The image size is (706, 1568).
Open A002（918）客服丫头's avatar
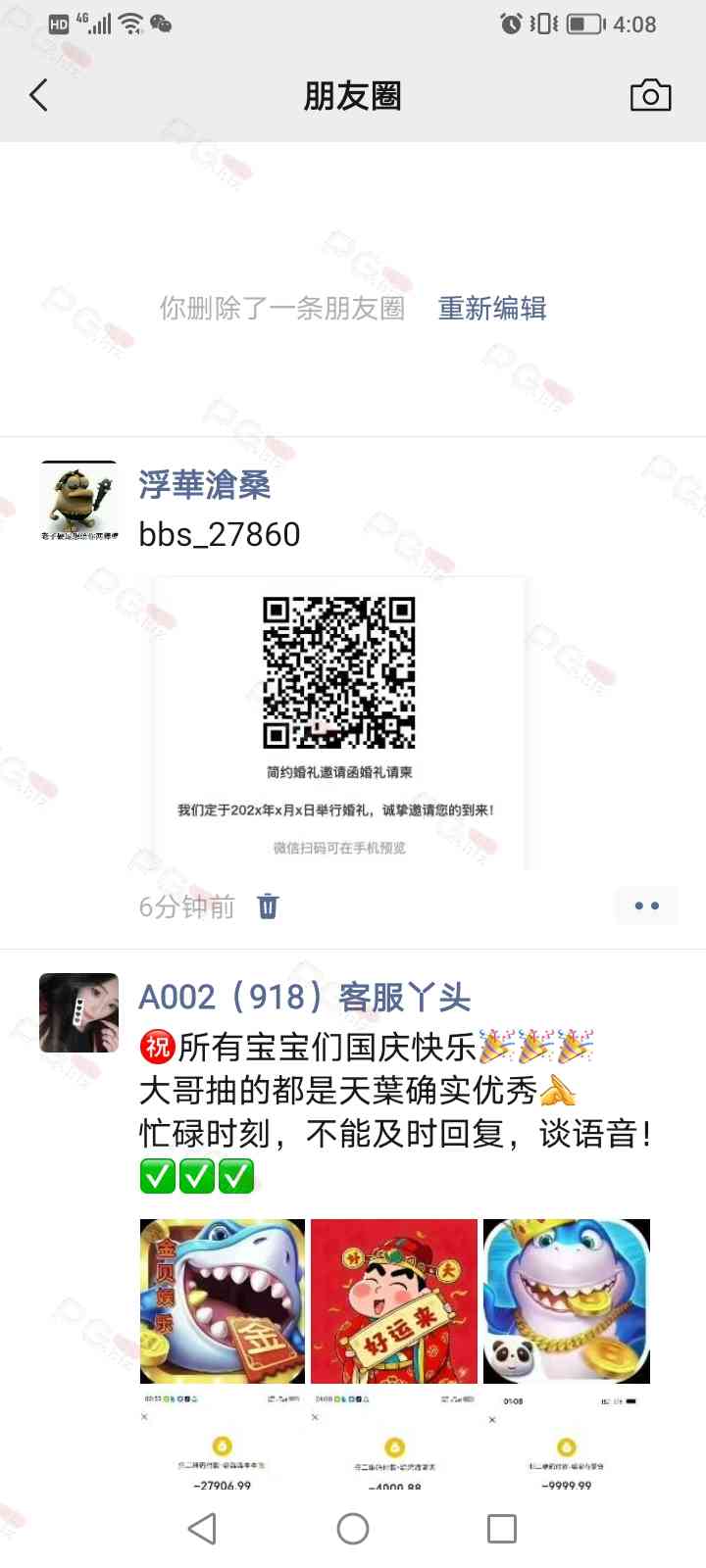point(78,1012)
